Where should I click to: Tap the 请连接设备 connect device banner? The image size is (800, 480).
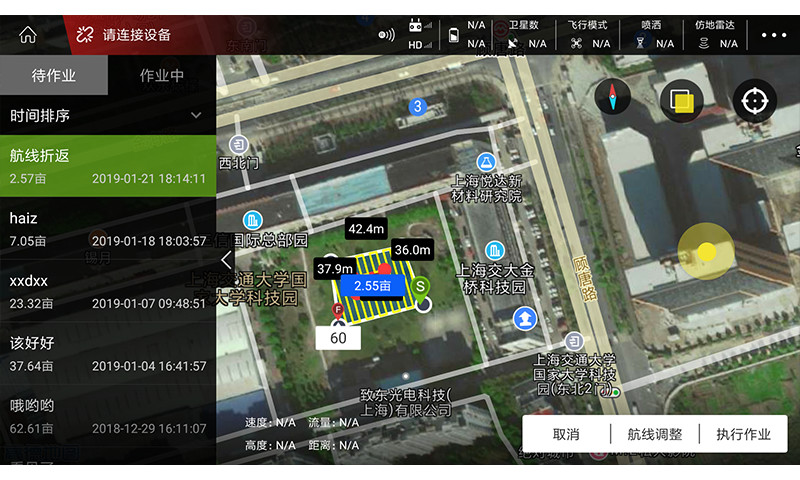click(x=136, y=34)
